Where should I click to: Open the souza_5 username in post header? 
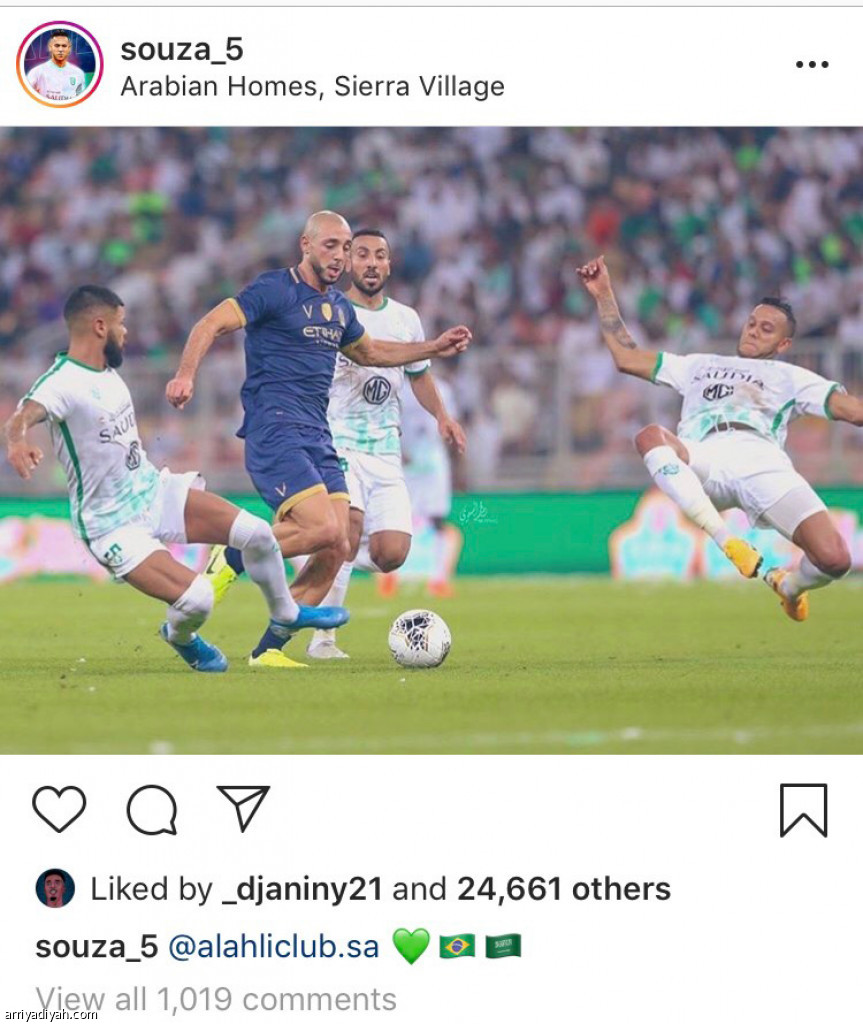point(182,49)
